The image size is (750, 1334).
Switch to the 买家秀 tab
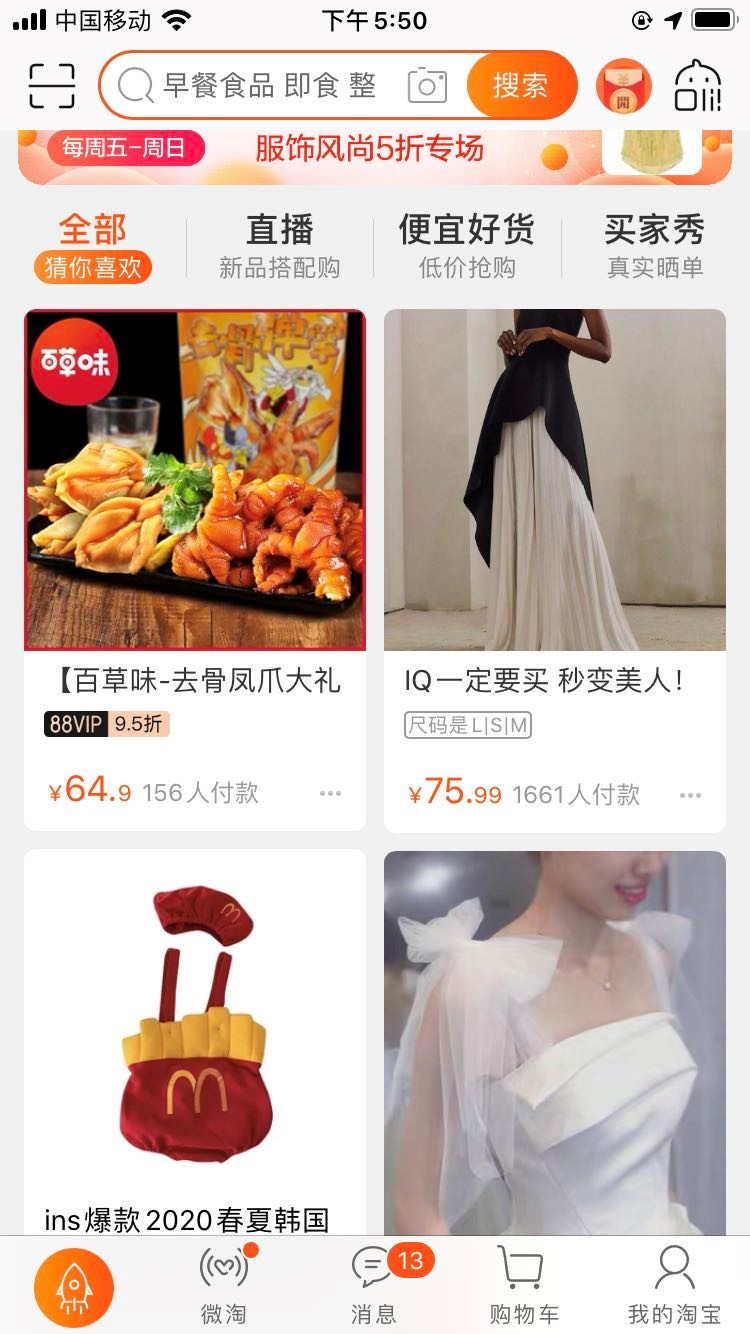point(654,246)
